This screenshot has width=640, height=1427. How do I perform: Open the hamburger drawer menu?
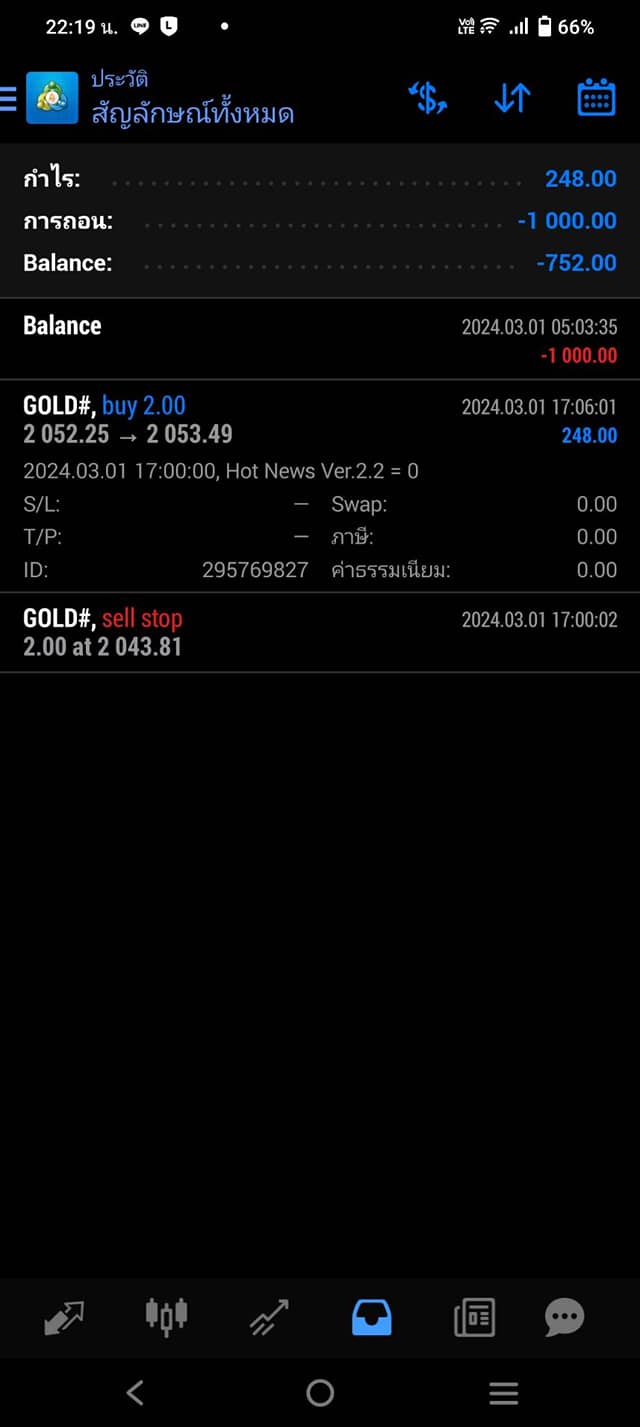pos(8,99)
